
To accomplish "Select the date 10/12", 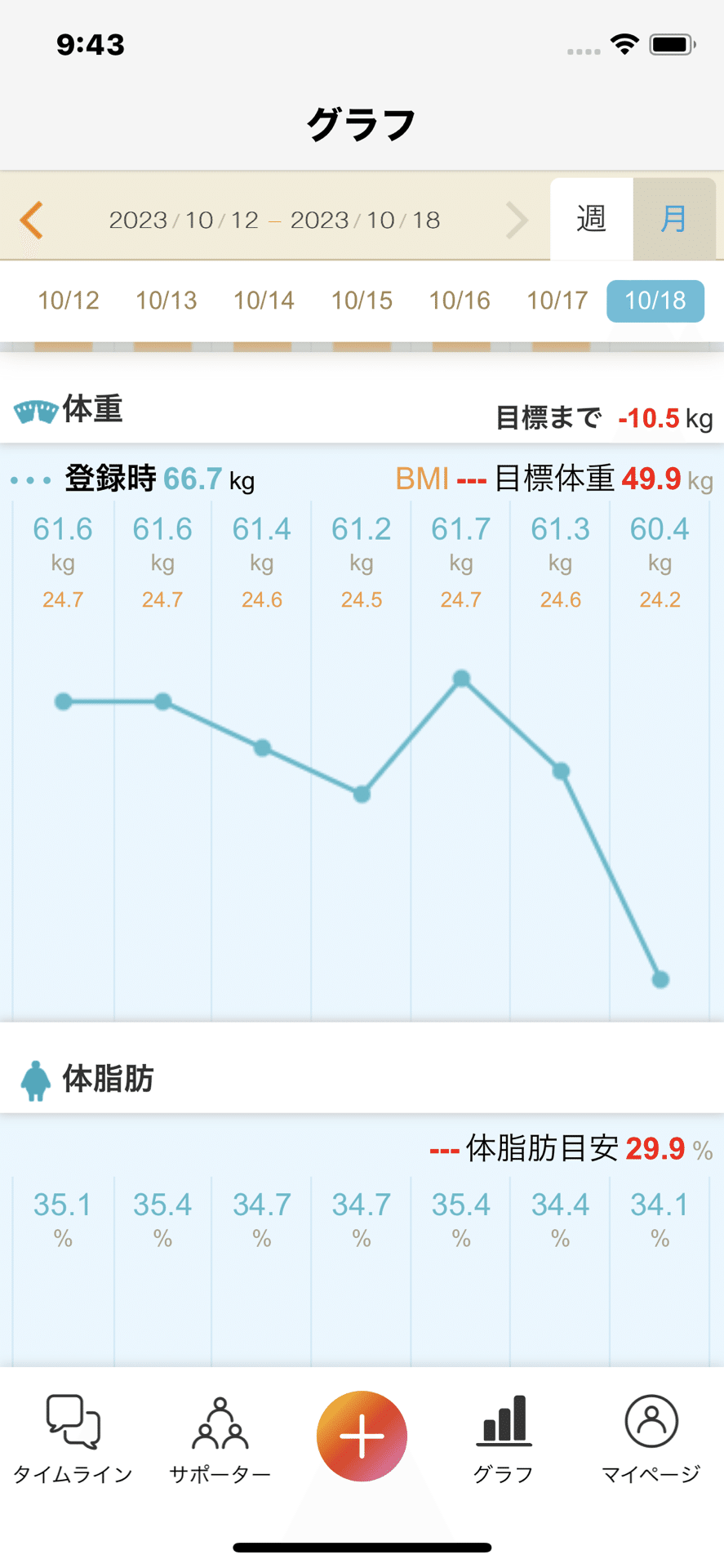I will pos(69,301).
